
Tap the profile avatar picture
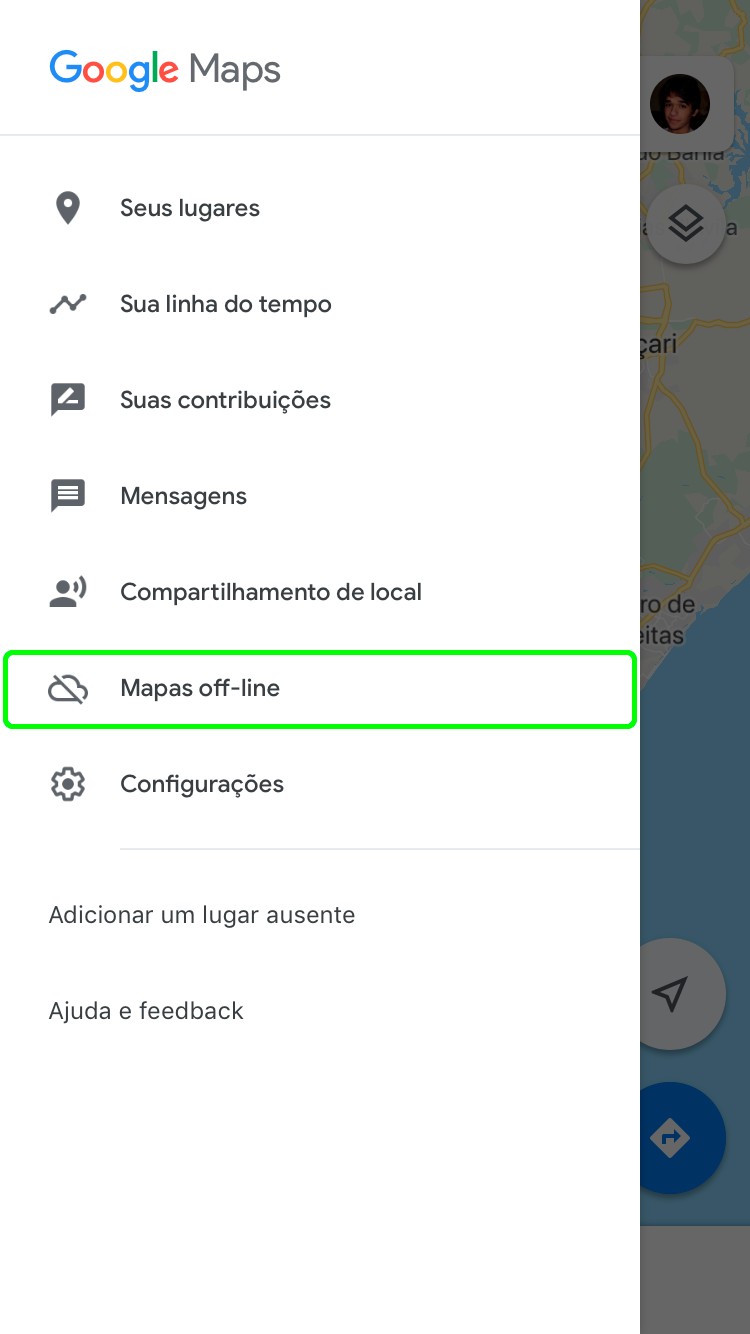pos(680,104)
